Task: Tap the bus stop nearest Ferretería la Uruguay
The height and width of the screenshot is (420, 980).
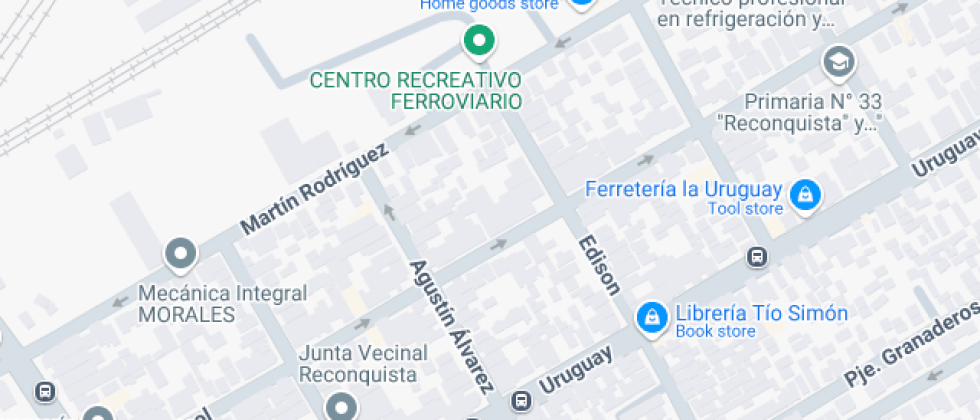Action: point(758,257)
